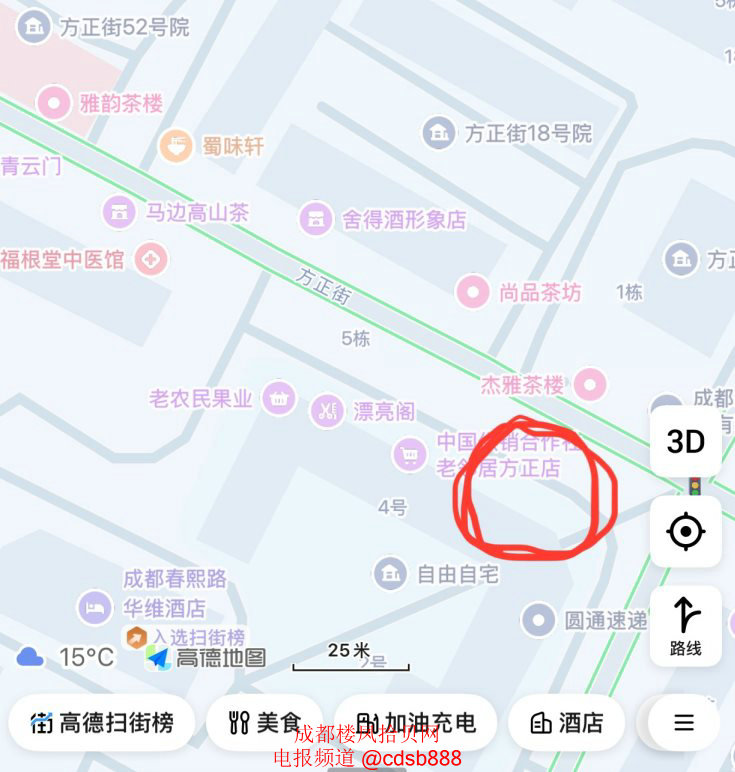Switch the map to 3D view
Image resolution: width=735 pixels, height=772 pixels.
(686, 441)
